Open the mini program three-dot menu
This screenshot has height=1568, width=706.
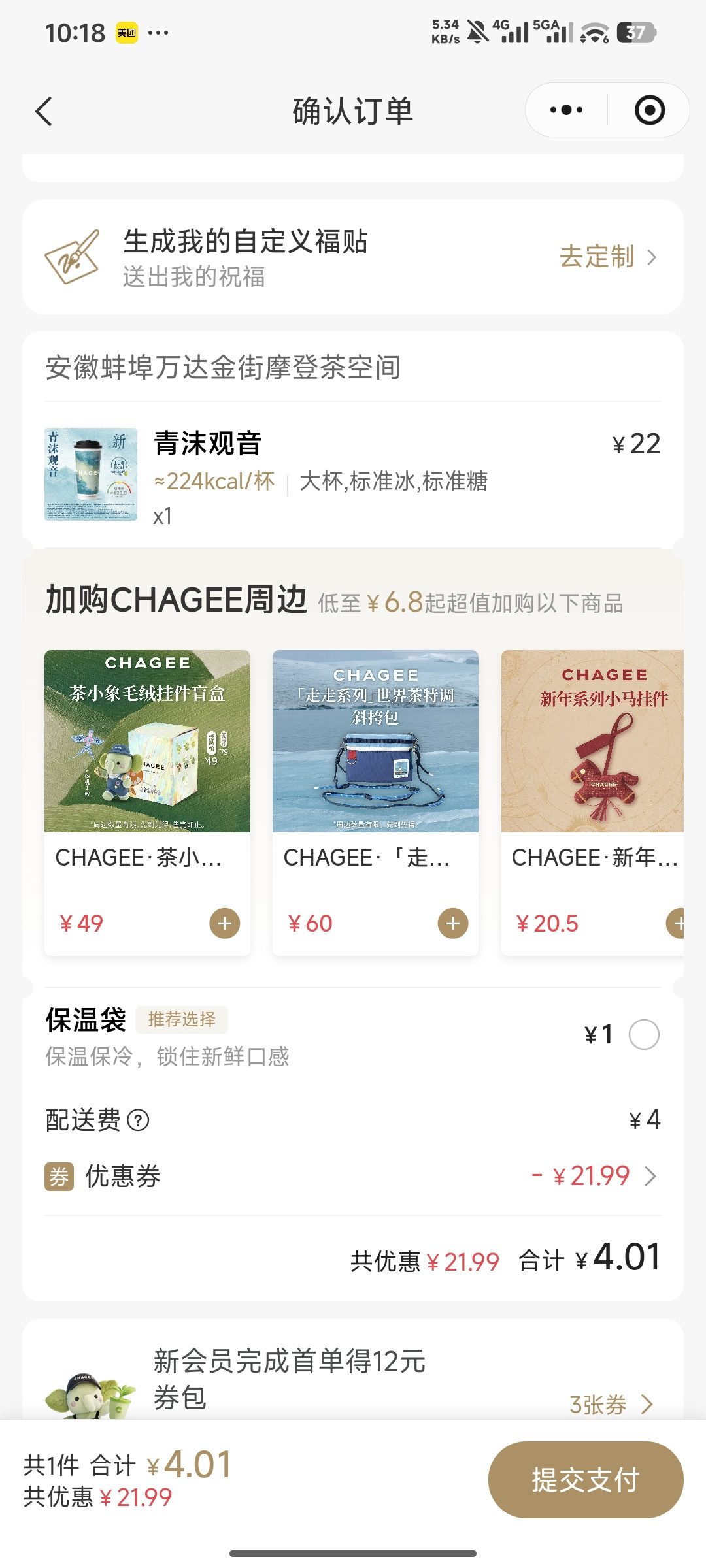pos(566,110)
